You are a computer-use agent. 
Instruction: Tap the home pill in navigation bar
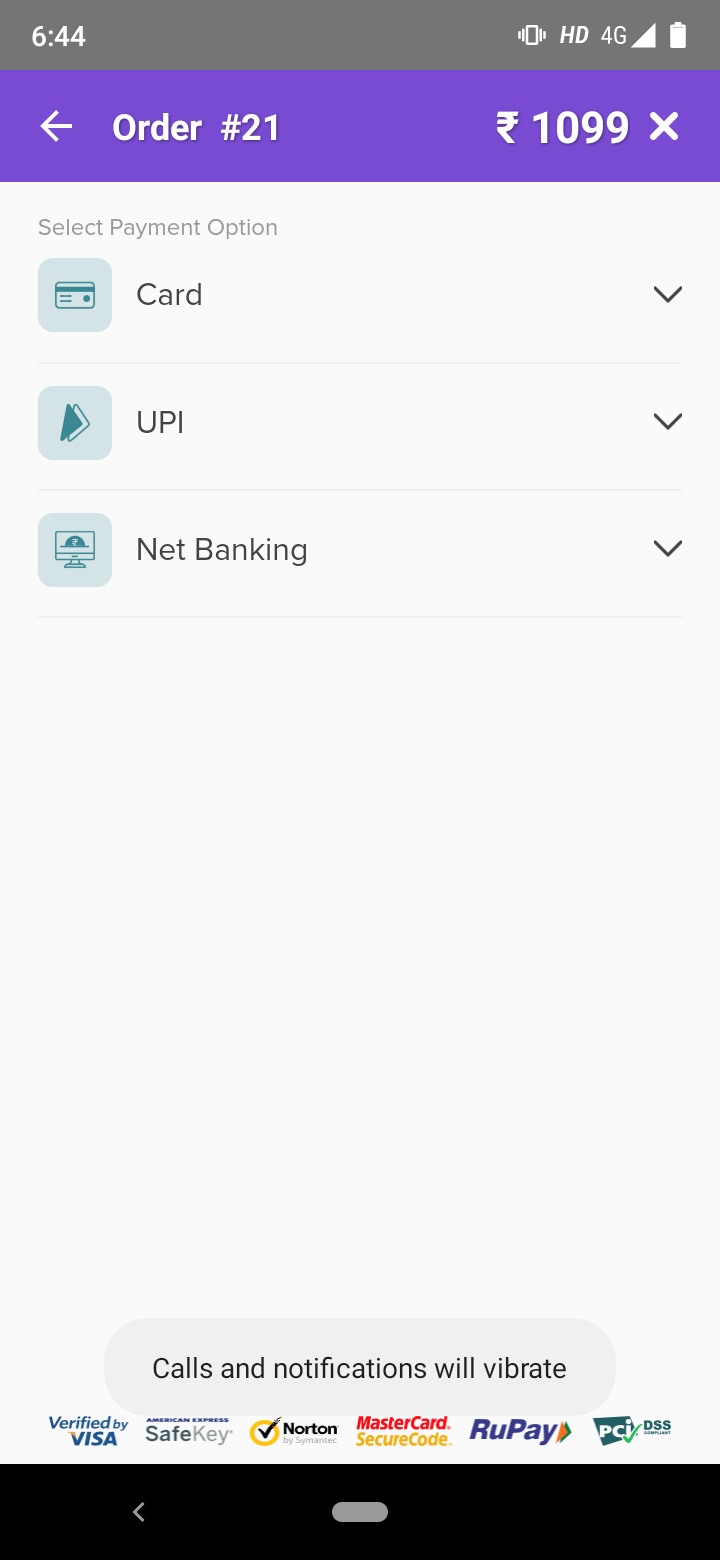pos(360,1512)
